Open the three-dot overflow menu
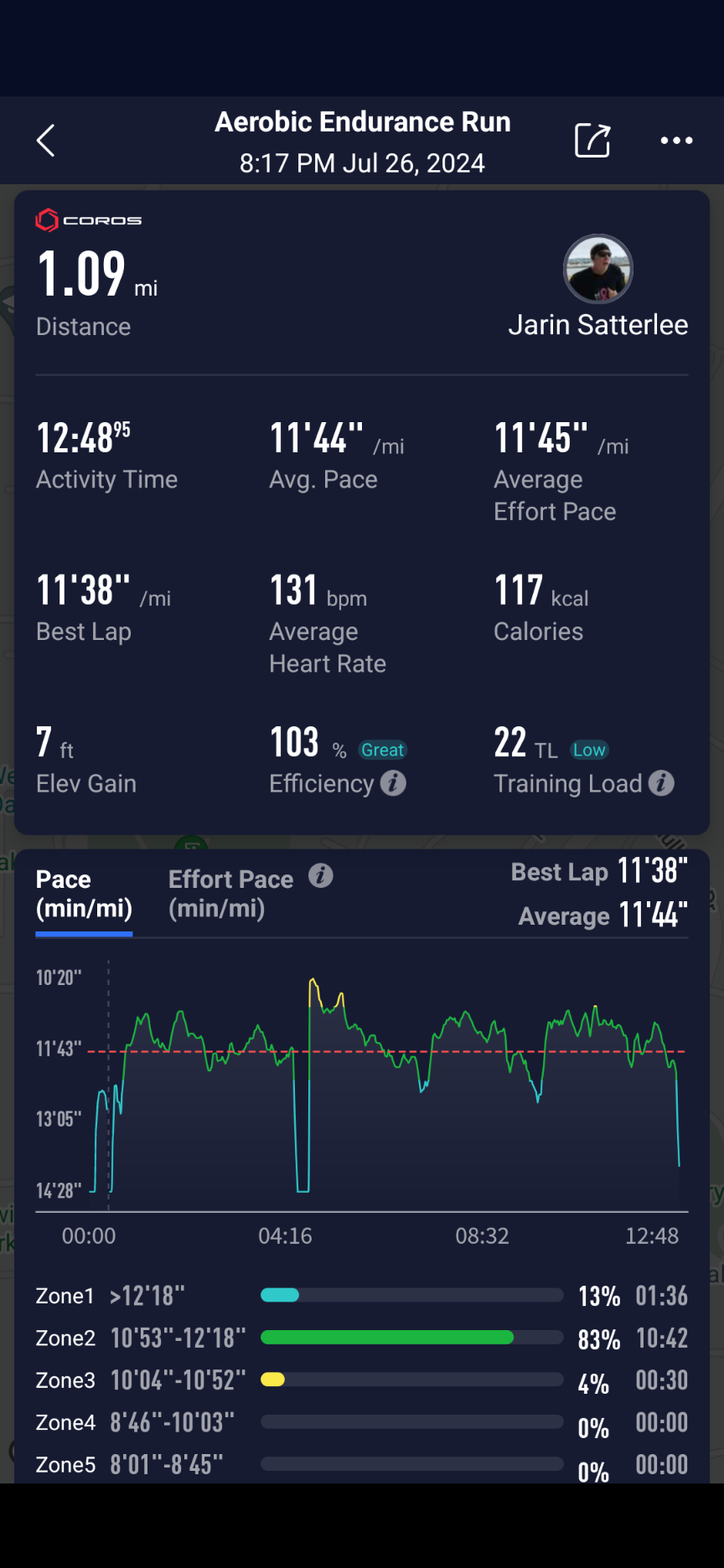The width and height of the screenshot is (724, 1568). pos(676,141)
